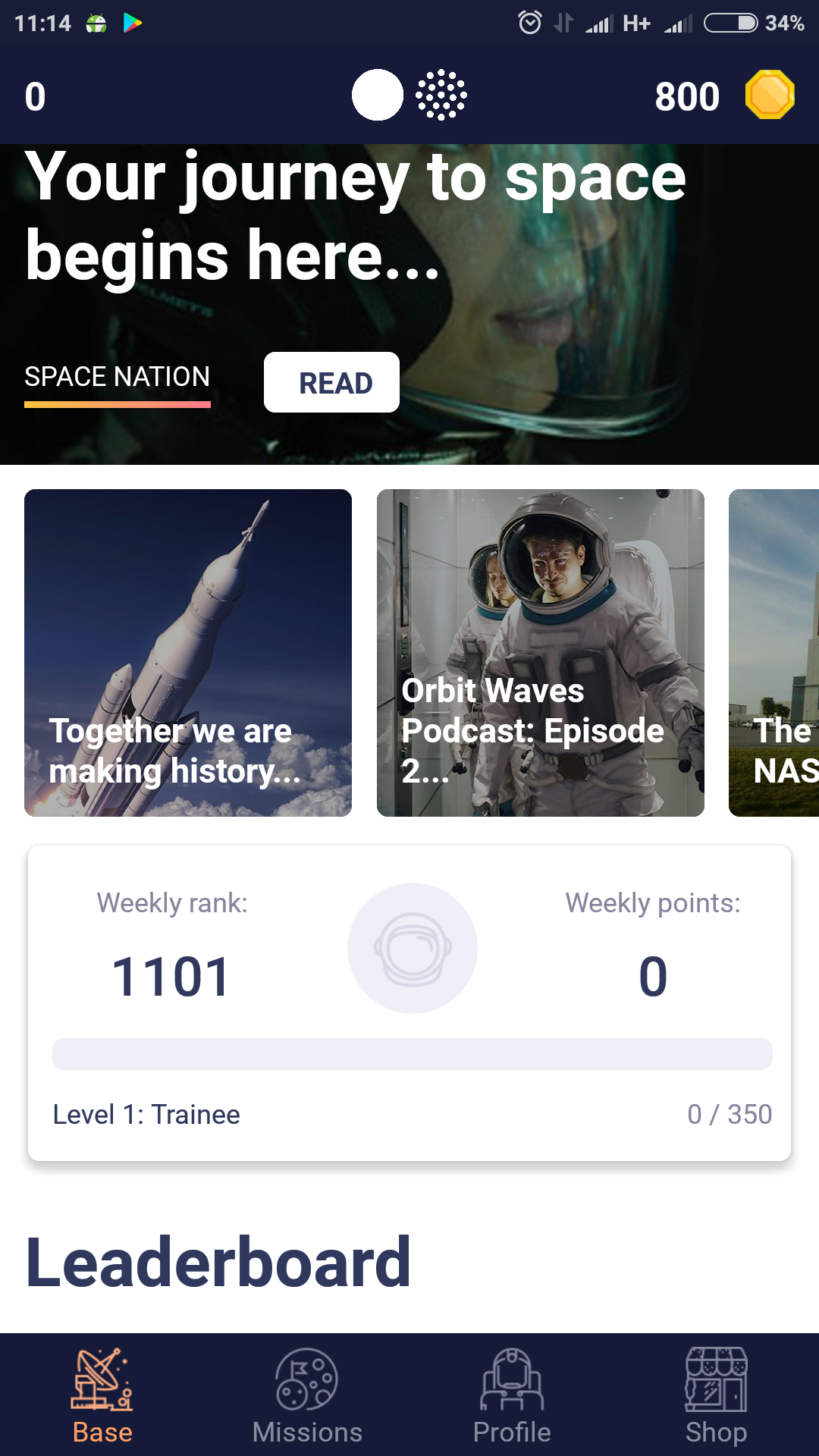Screen dimensions: 819x1456
Task: Open the Shop tab
Action: pos(717,1395)
